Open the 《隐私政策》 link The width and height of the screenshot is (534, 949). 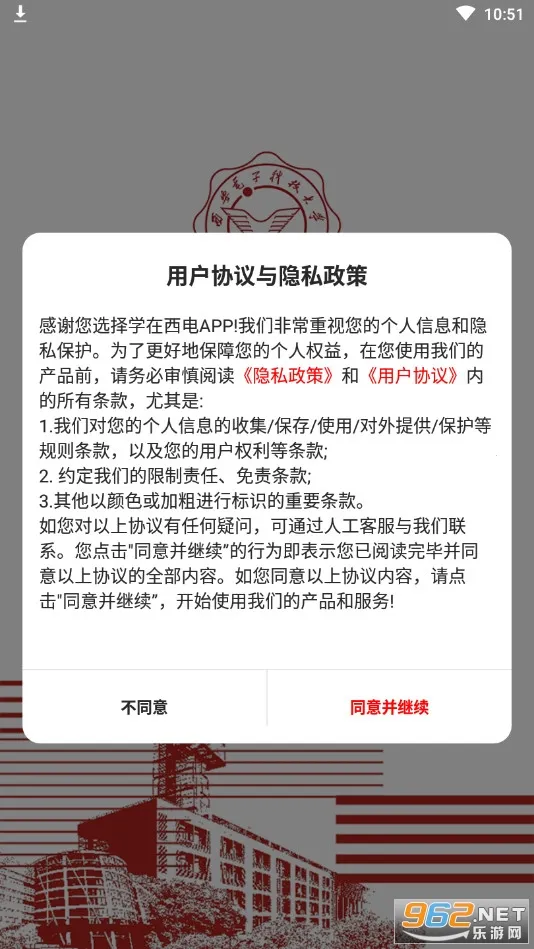[x=288, y=376]
